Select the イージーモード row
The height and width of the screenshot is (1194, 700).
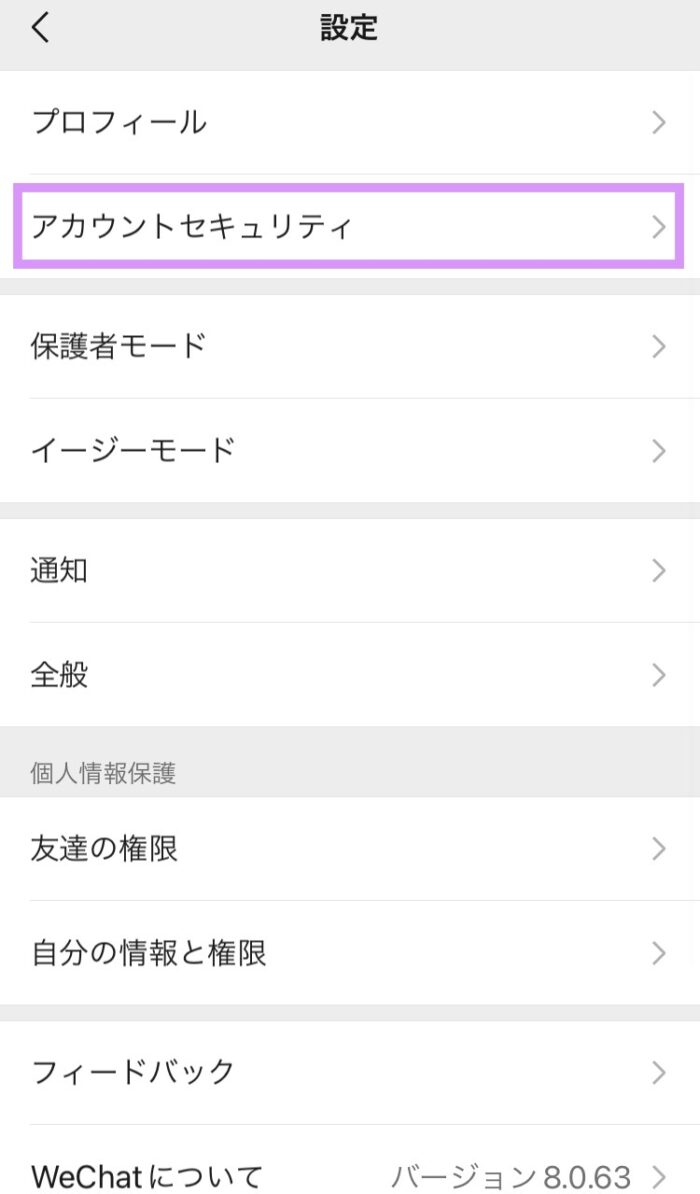coord(350,450)
